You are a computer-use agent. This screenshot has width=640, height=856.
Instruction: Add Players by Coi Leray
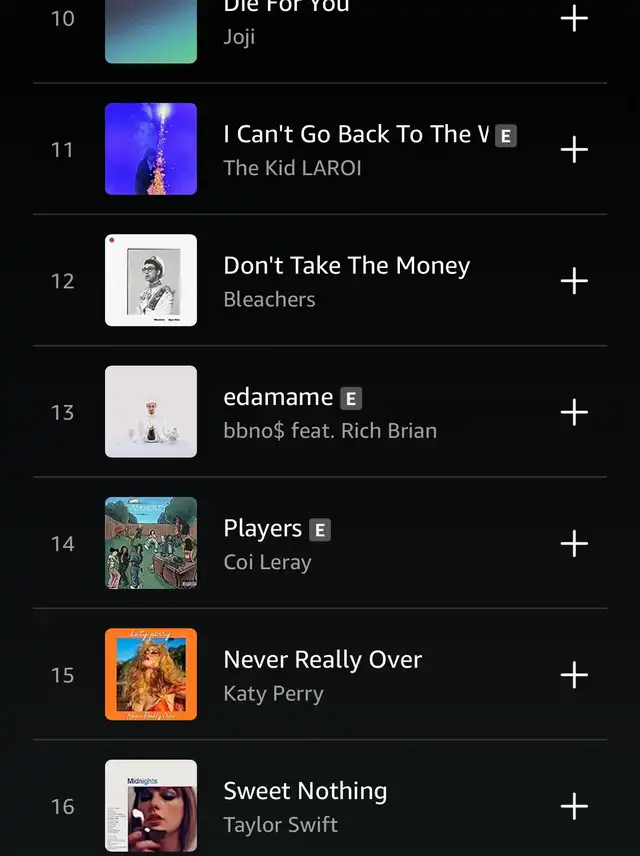tap(574, 544)
